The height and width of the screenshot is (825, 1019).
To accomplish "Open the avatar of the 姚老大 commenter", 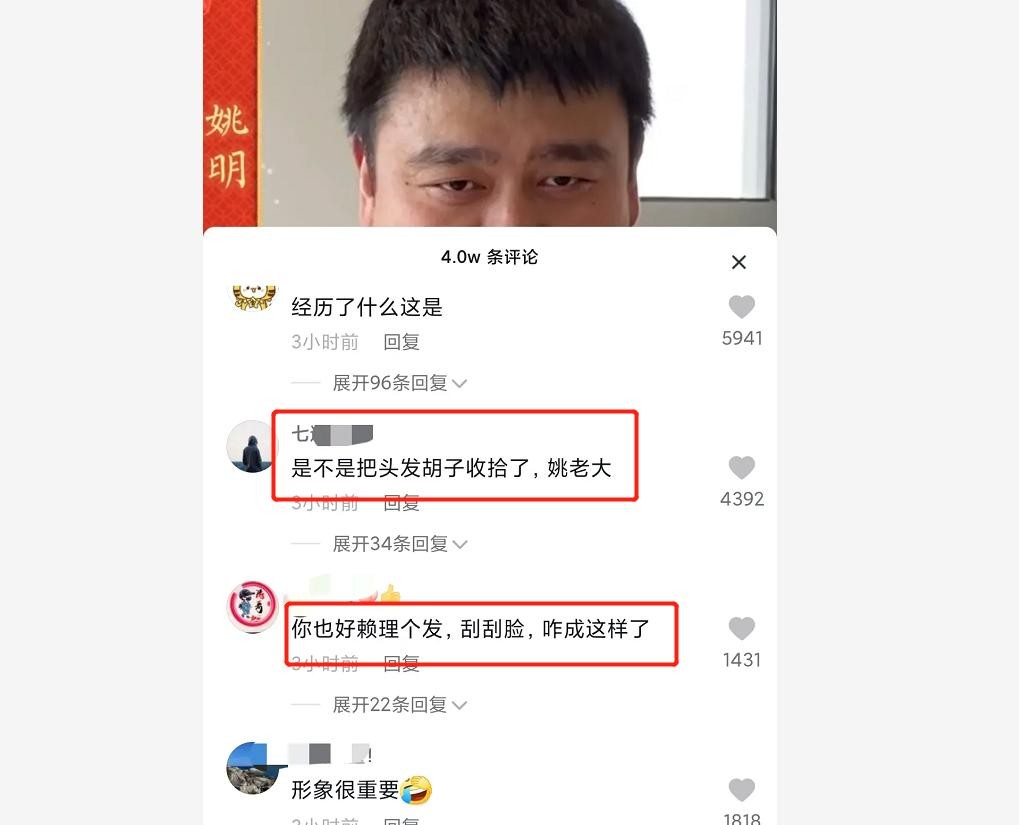I will (x=252, y=446).
